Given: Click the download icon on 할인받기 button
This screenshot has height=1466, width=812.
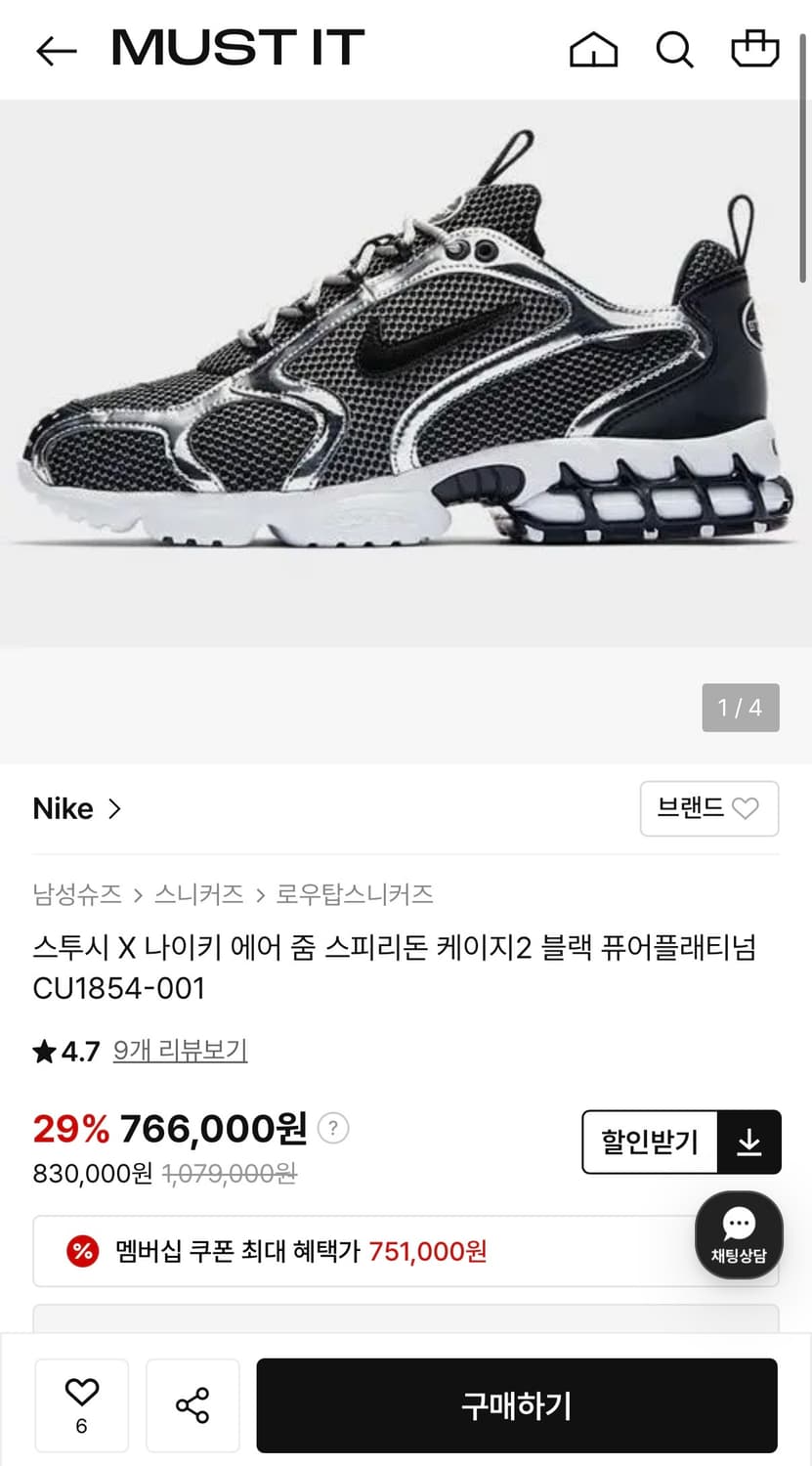Looking at the screenshot, I should click(x=749, y=1142).
